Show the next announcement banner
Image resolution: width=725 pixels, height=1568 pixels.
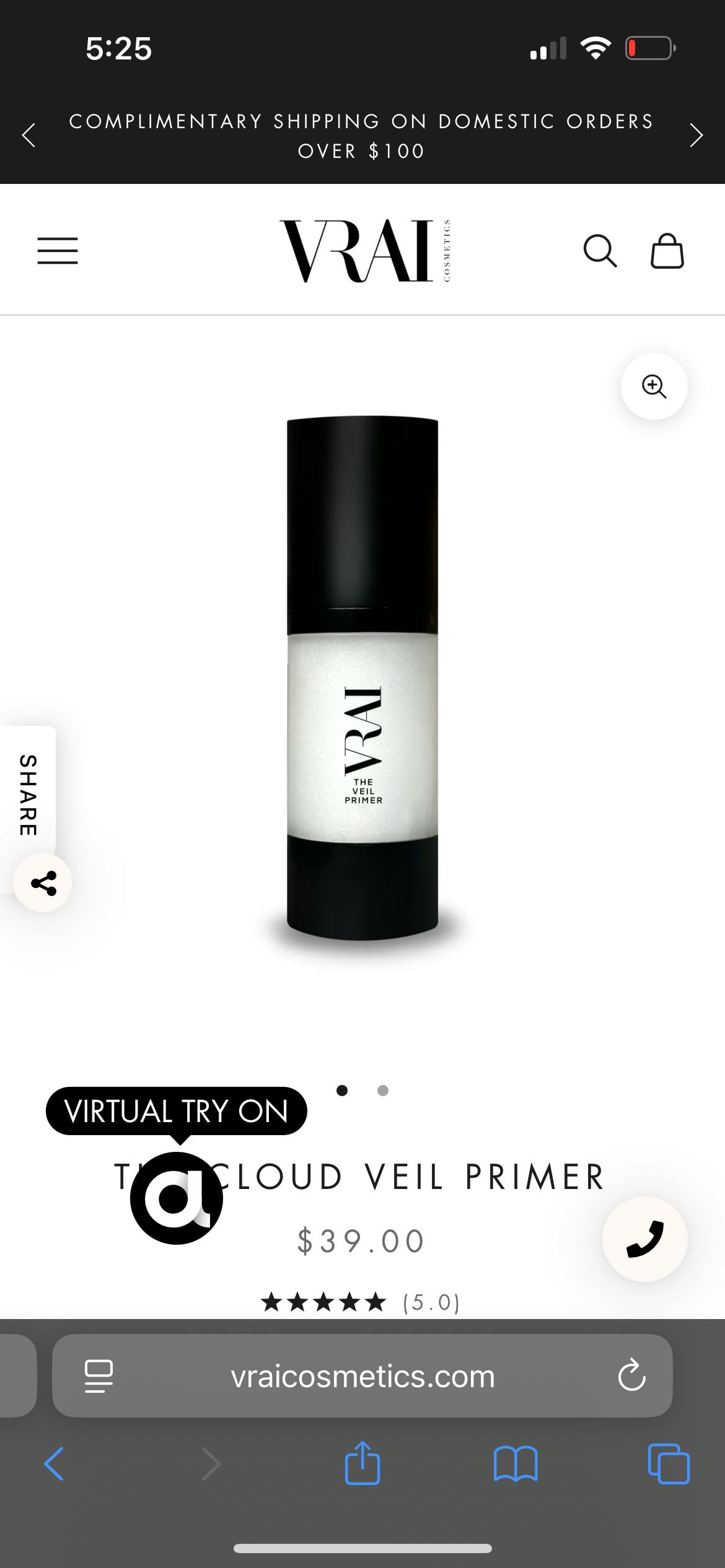coord(696,135)
